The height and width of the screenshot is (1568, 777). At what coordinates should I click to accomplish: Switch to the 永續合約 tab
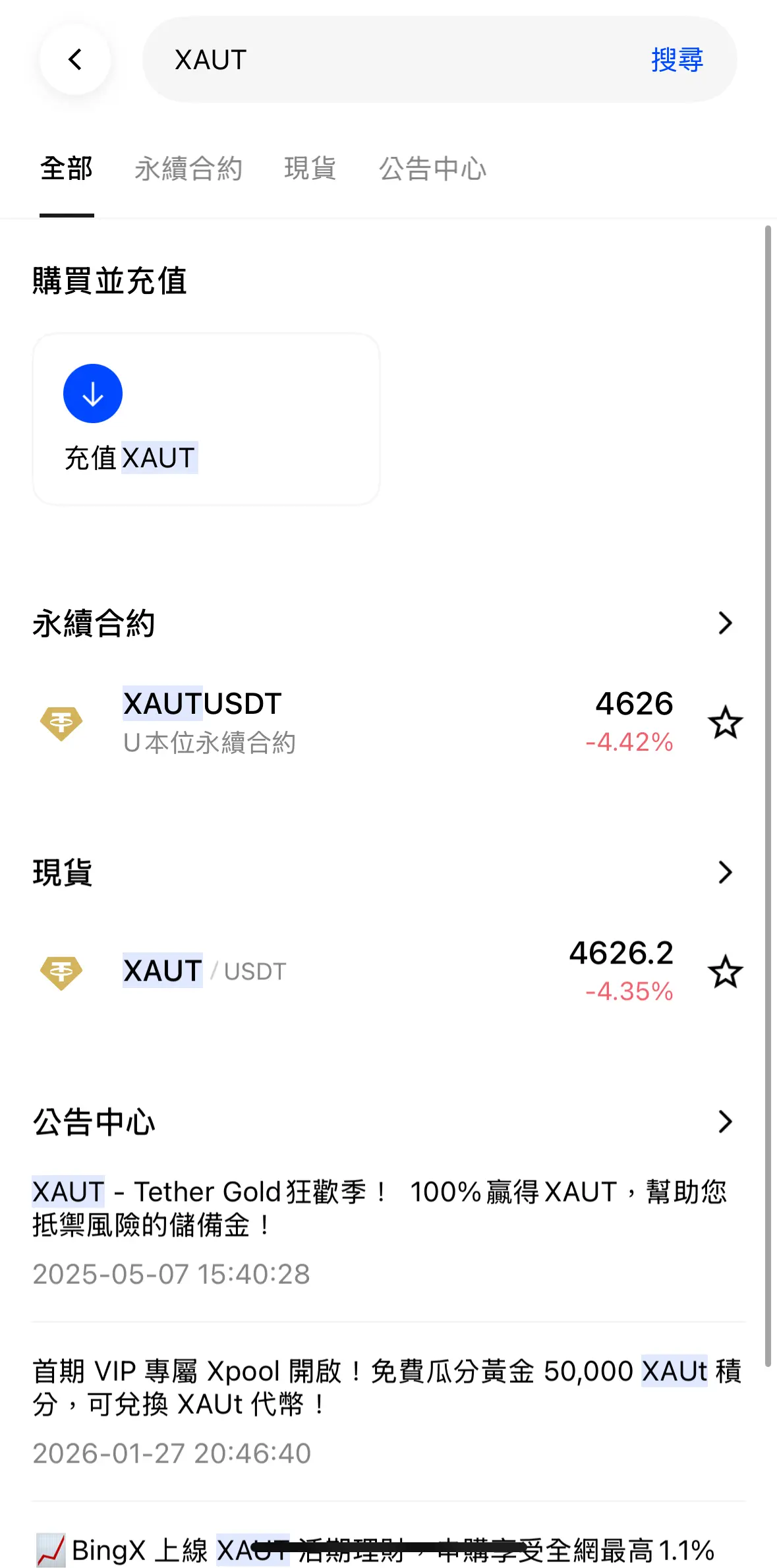tap(188, 169)
